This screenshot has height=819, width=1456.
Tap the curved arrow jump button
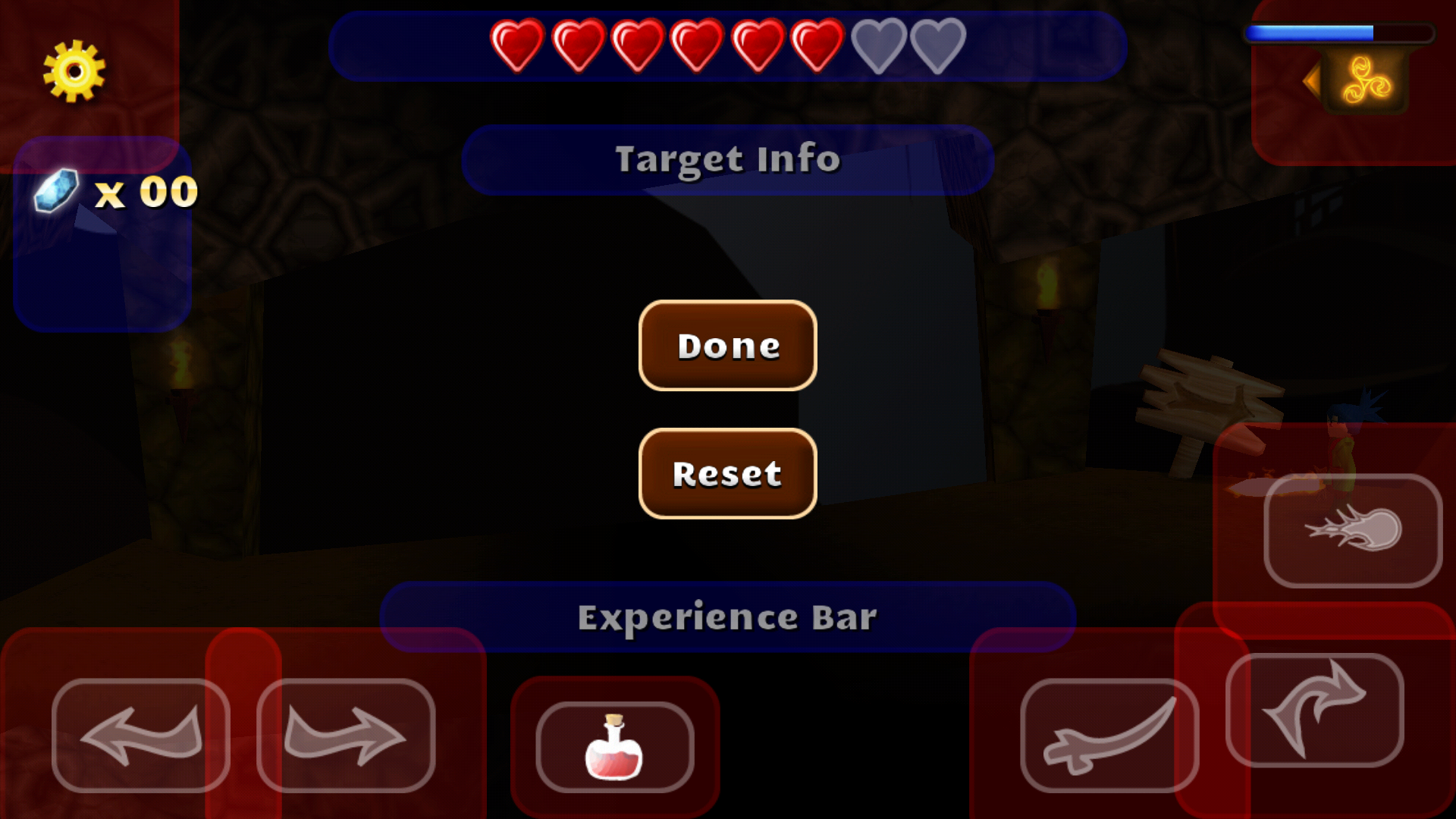pos(1314,710)
